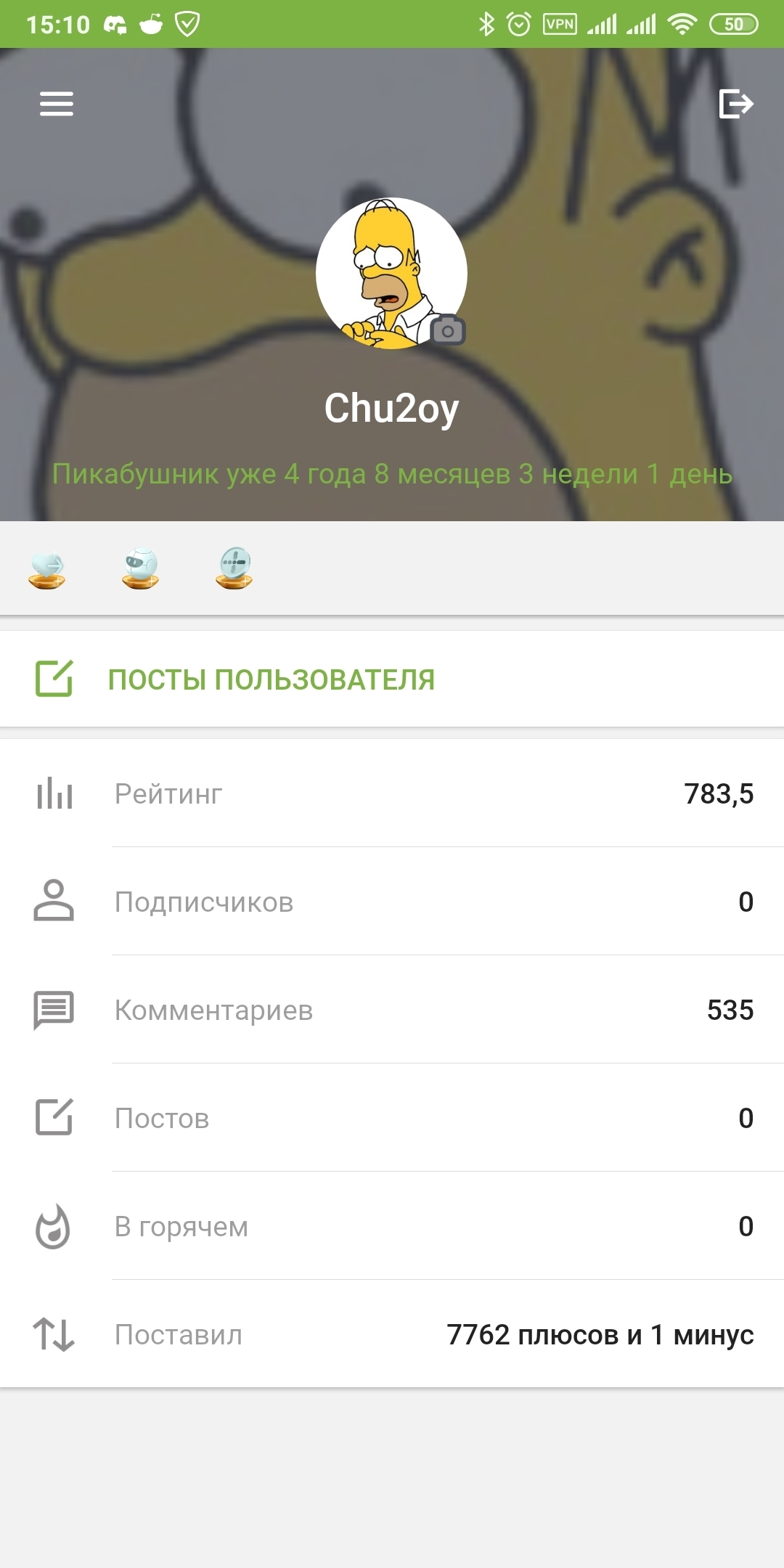Change avatar via the camera icon
This screenshot has width=784, height=1568.
[x=448, y=331]
